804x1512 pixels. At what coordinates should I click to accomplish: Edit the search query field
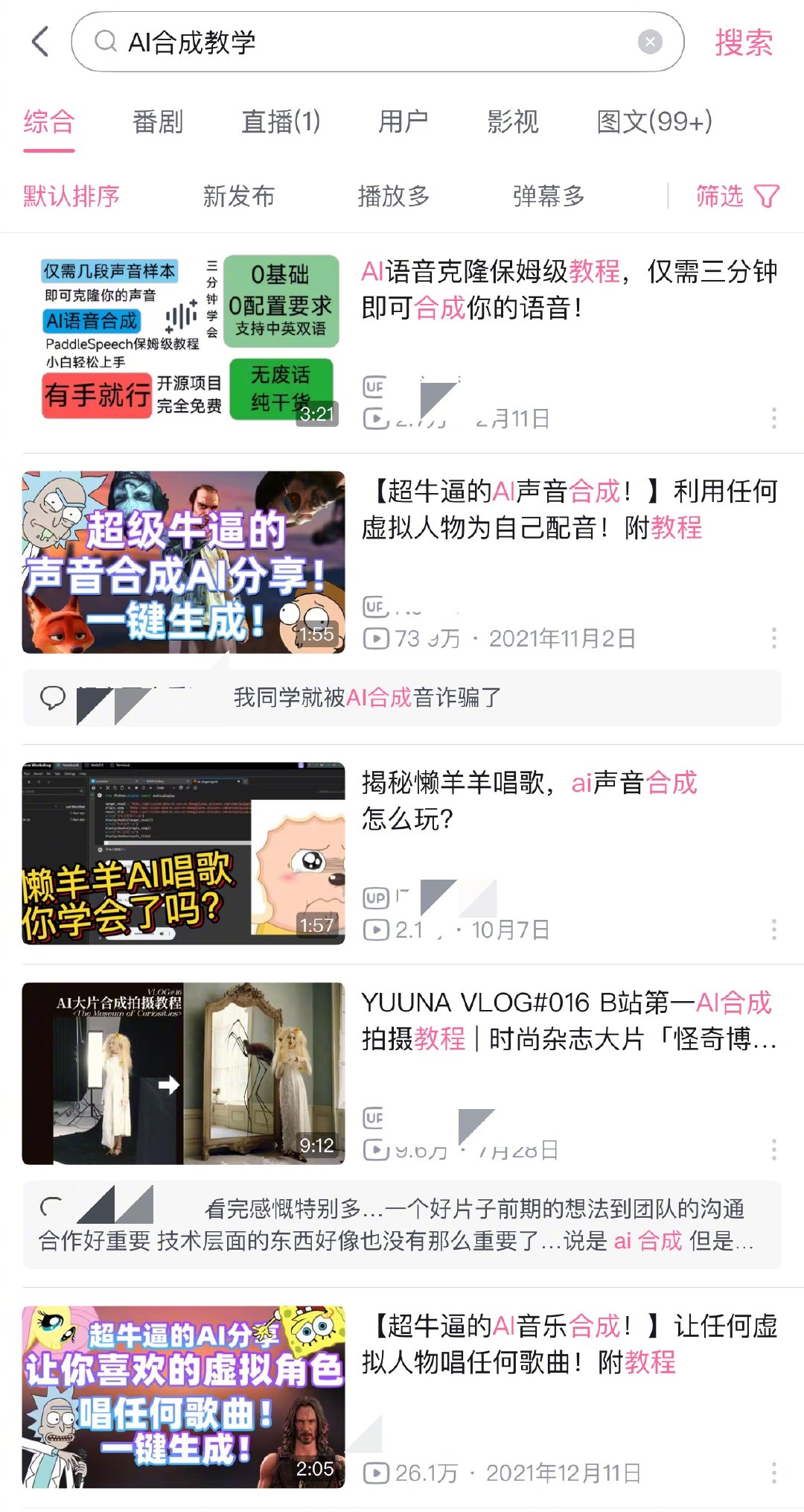click(372, 42)
